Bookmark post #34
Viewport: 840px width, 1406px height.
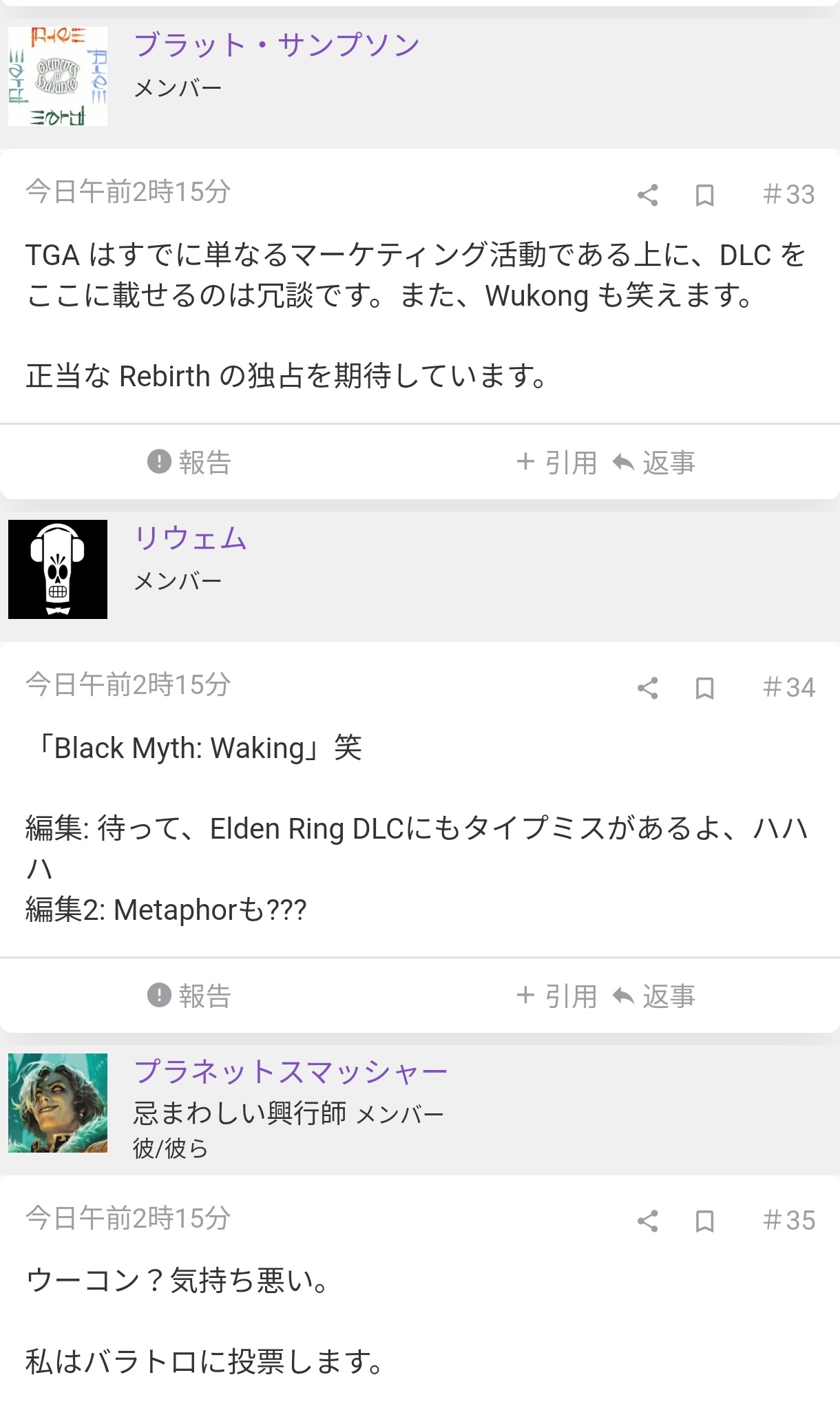click(704, 688)
